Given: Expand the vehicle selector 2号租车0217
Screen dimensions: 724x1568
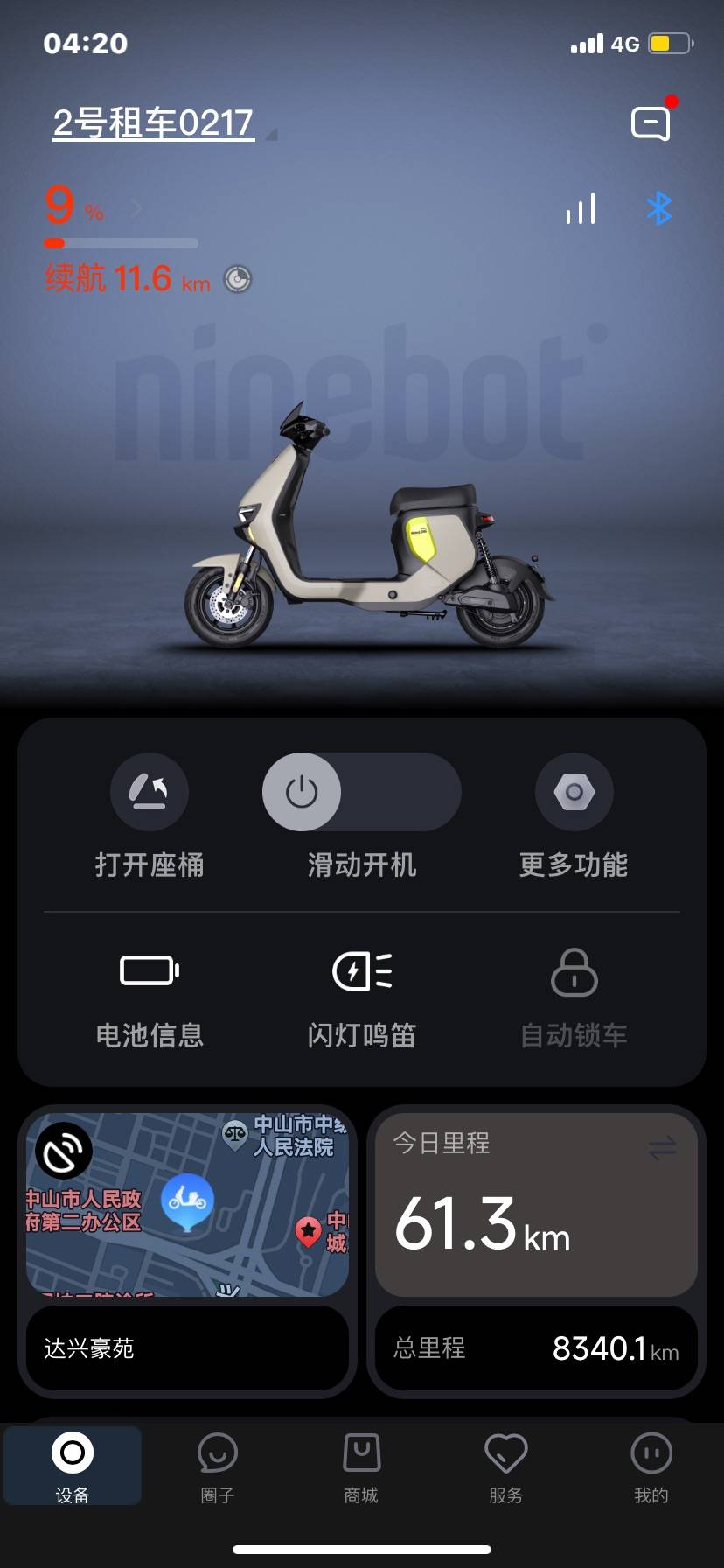Looking at the screenshot, I should [x=154, y=123].
